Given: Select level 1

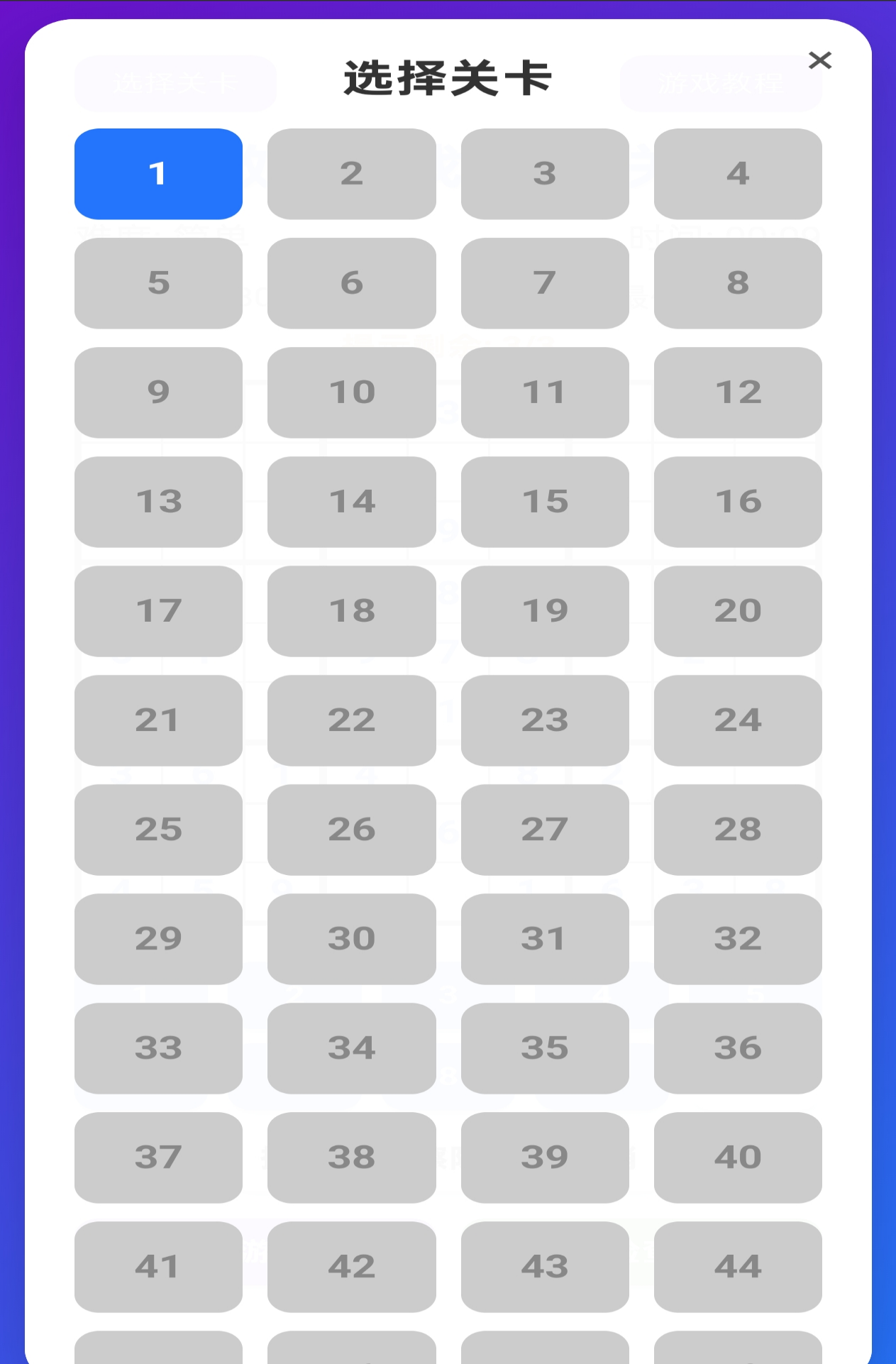Looking at the screenshot, I should click(158, 174).
